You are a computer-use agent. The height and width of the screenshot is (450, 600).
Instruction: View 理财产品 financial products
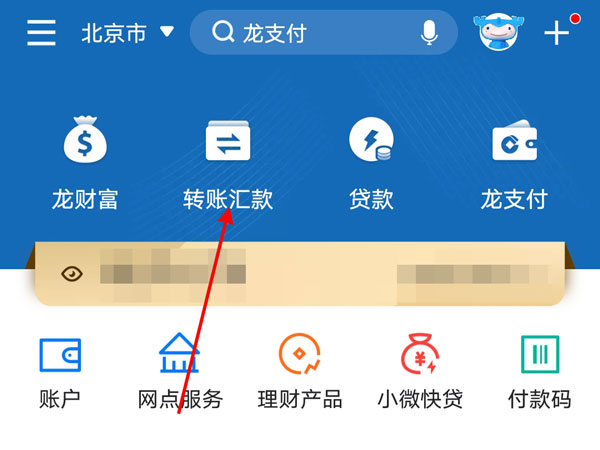pos(300,370)
